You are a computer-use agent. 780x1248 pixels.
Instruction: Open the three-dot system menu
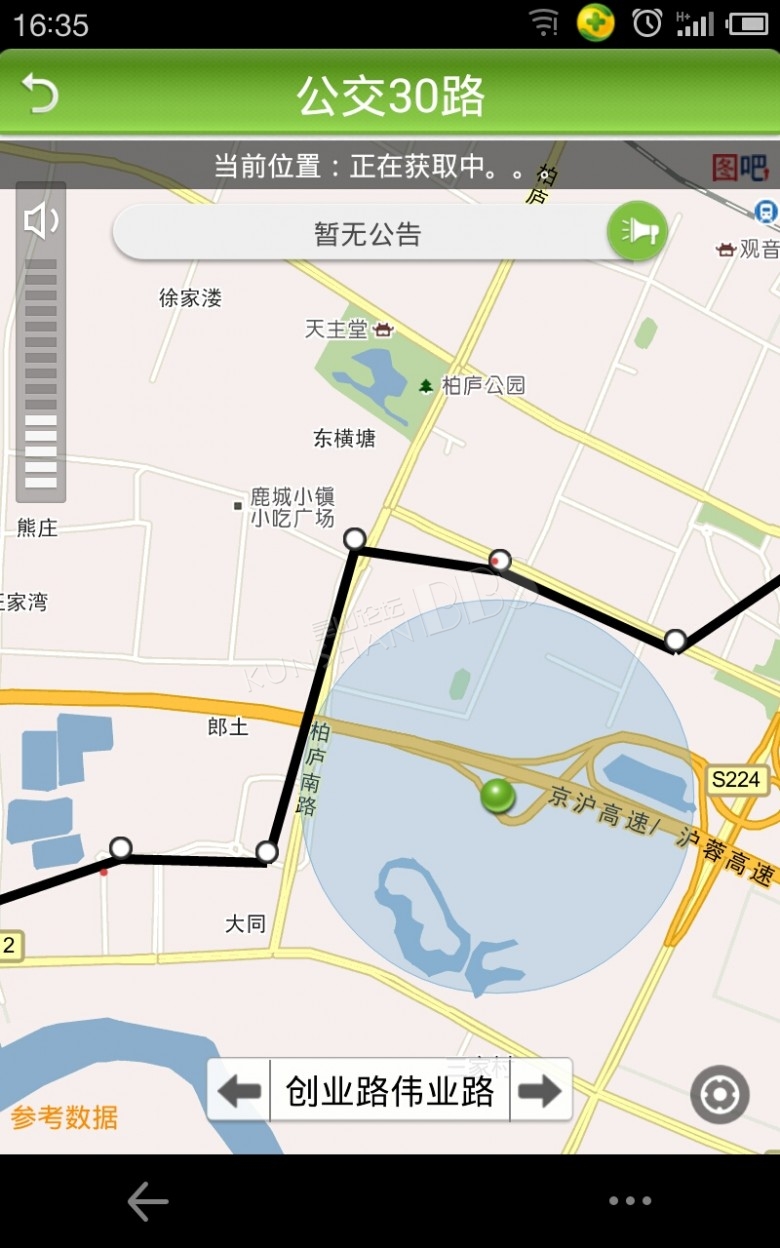[x=630, y=1201]
